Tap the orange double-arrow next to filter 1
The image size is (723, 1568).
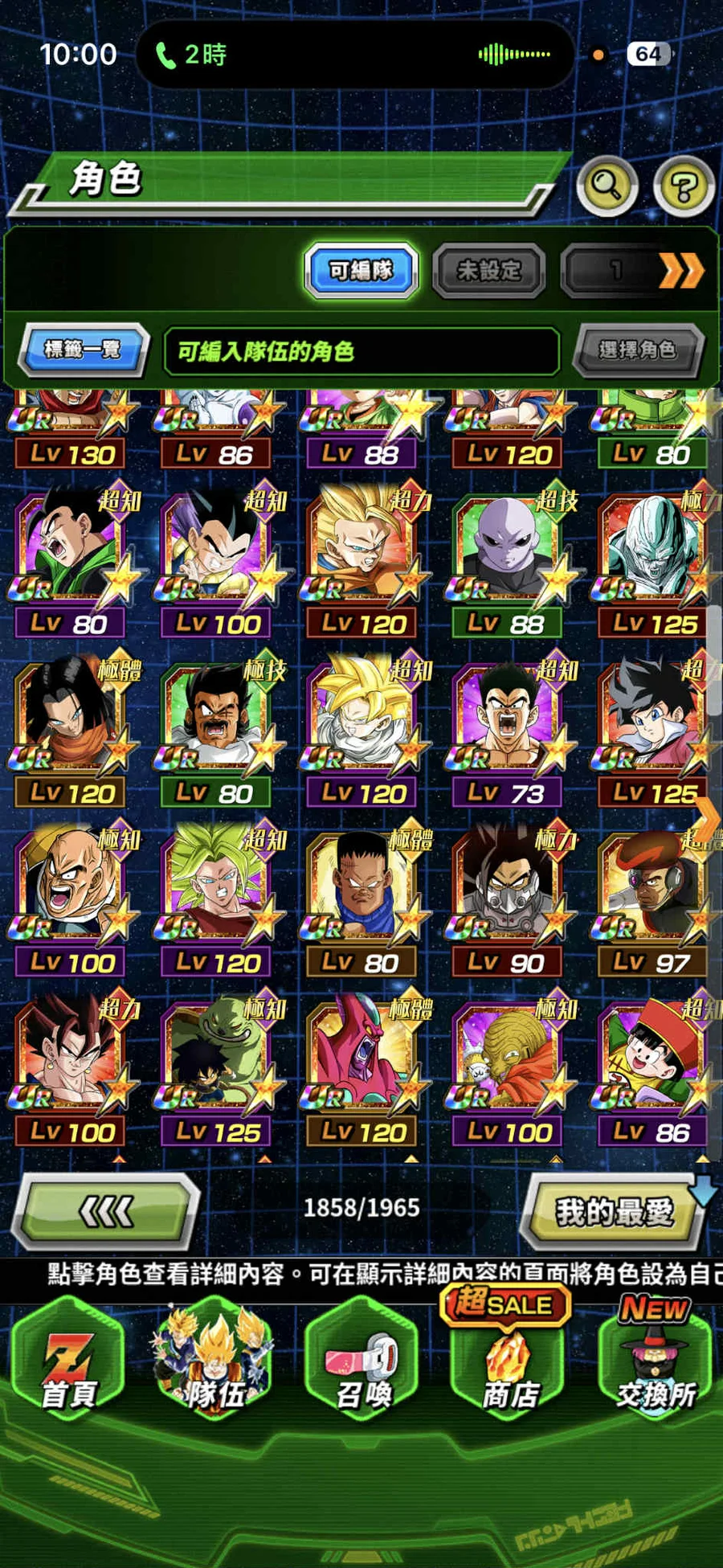(681, 271)
